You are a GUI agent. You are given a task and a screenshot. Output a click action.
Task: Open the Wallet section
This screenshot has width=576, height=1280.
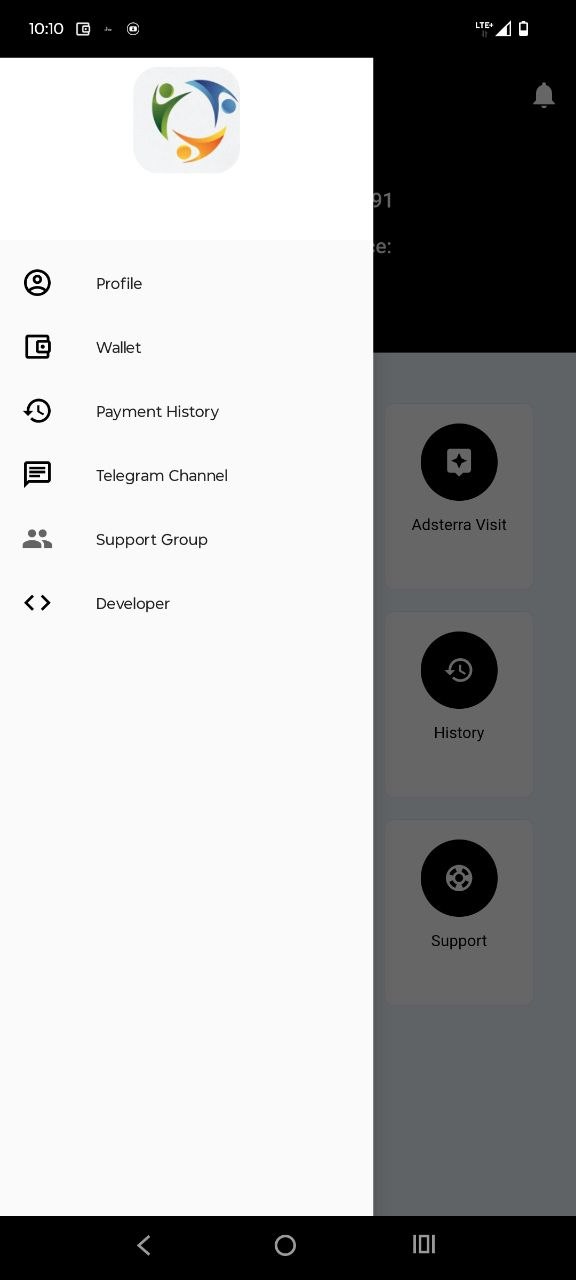(186, 347)
